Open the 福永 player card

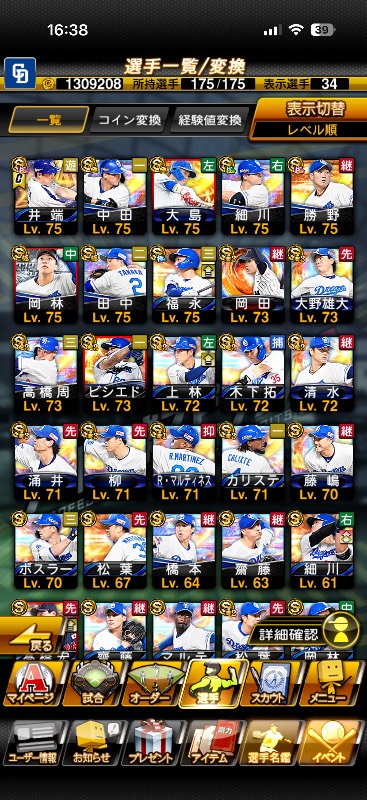pos(183,285)
